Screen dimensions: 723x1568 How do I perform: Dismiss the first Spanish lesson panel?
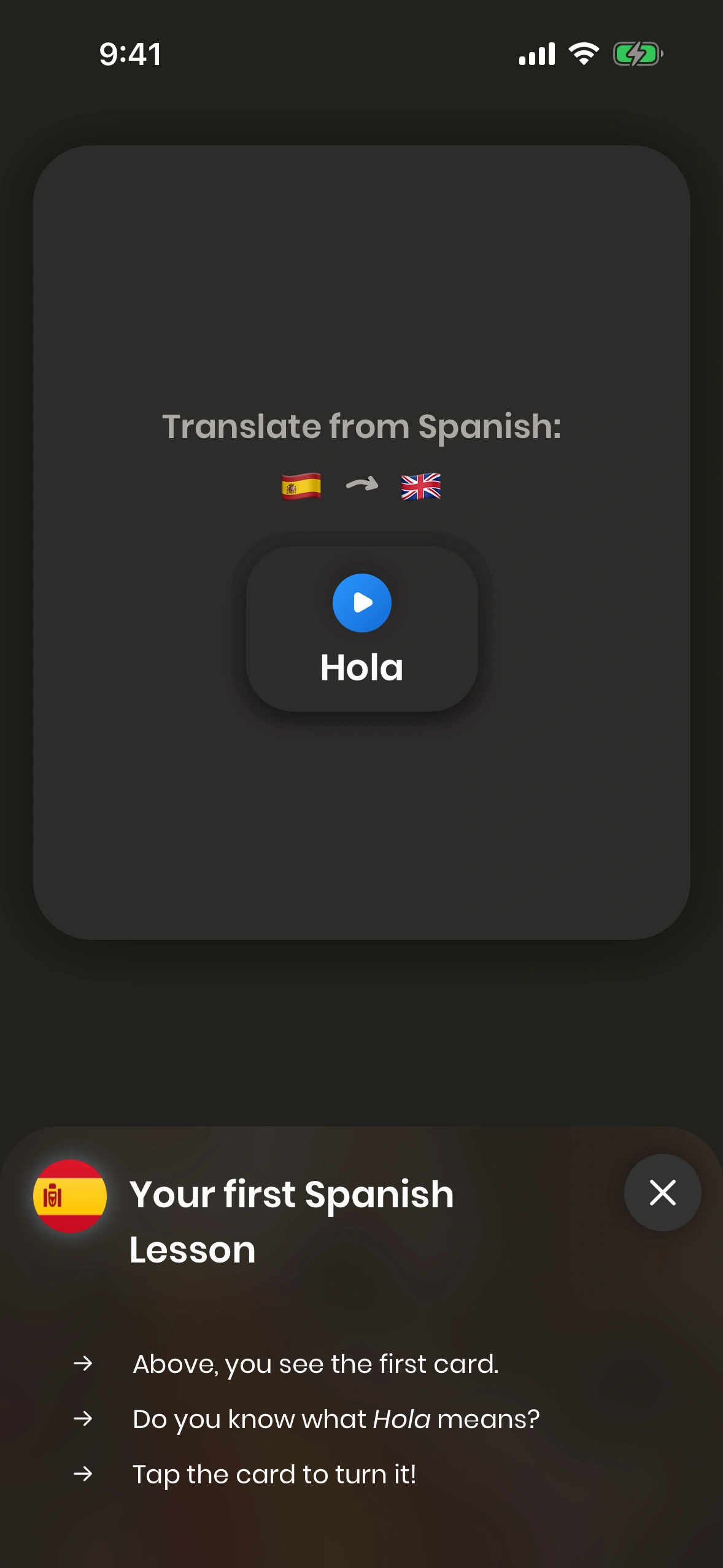pos(662,1193)
